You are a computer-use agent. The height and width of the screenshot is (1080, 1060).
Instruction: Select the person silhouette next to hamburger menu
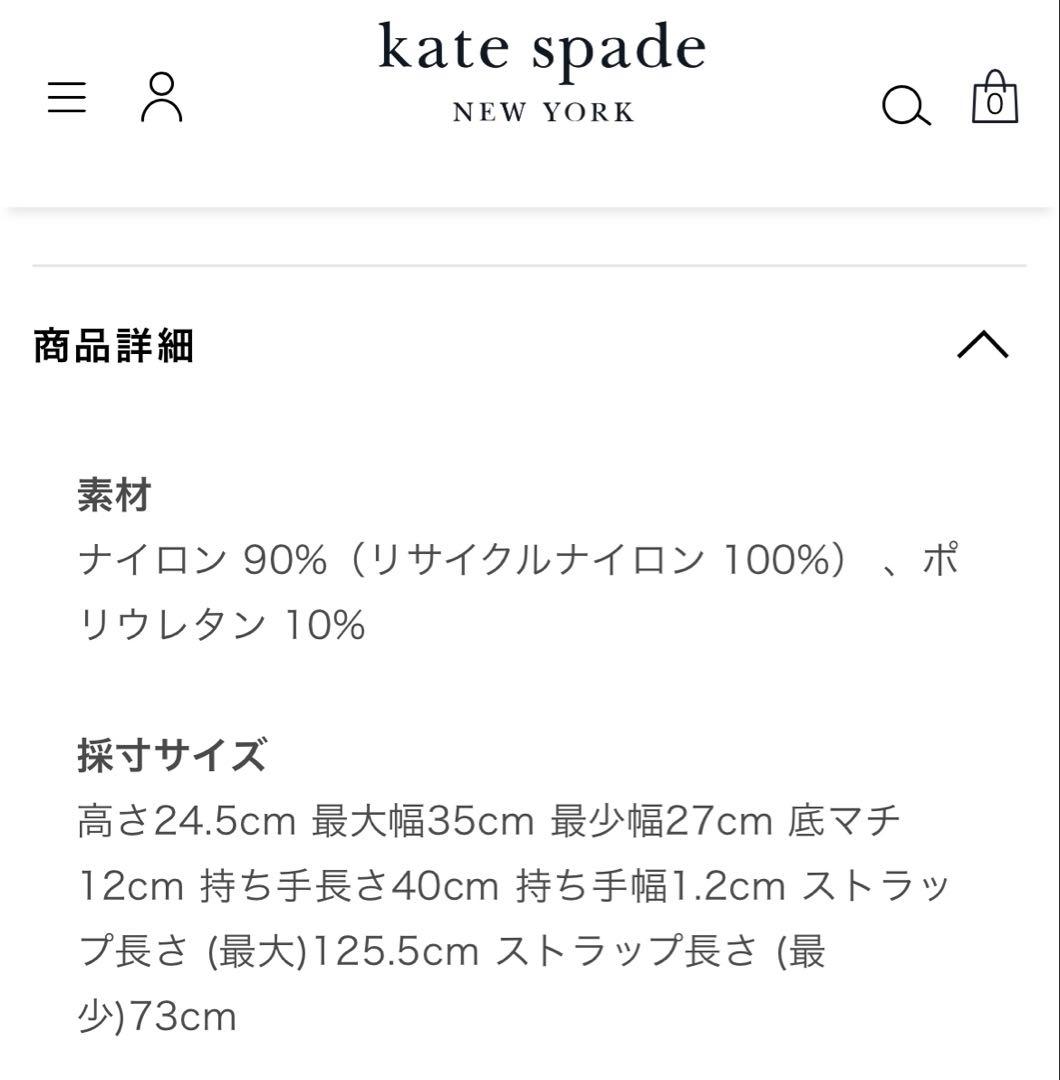(163, 99)
